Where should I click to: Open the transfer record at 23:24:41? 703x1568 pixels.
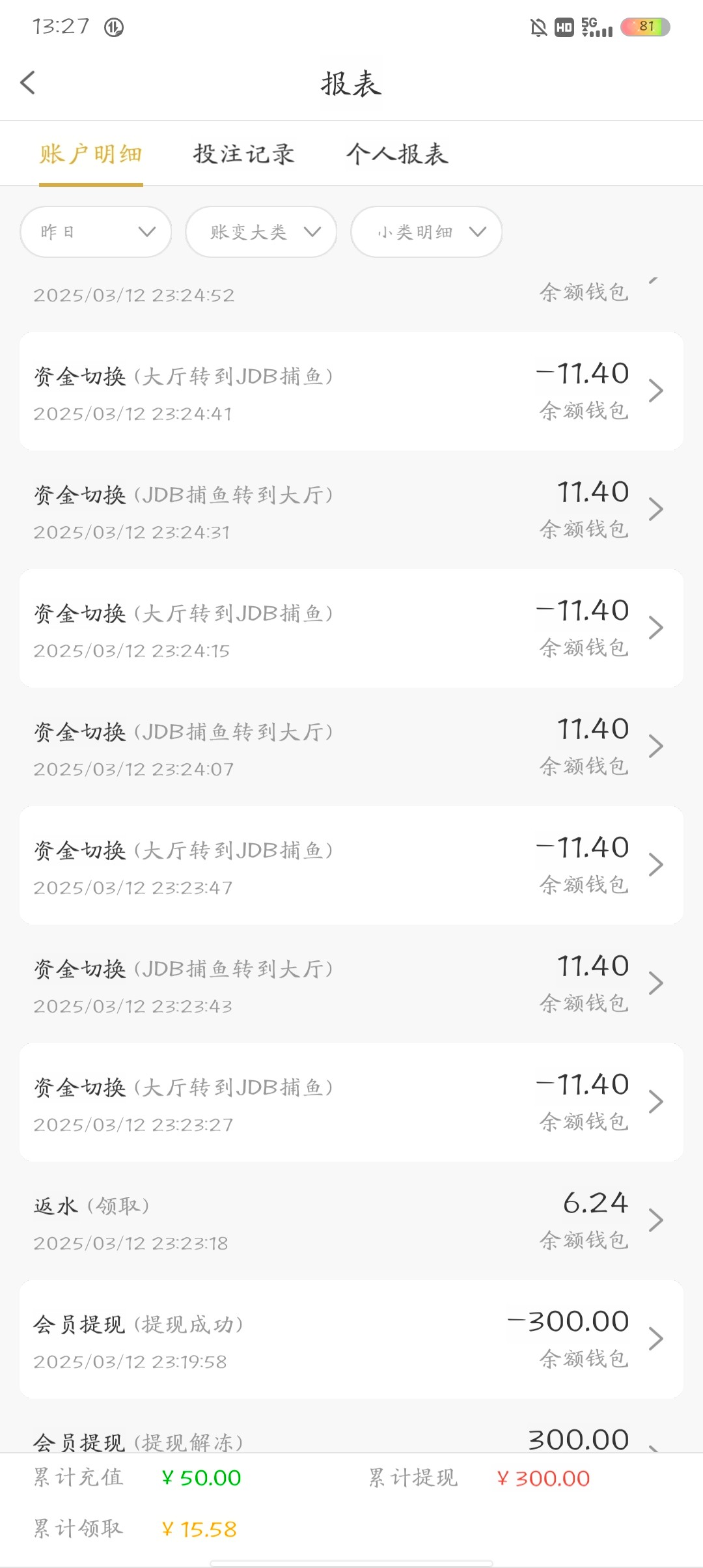coord(351,391)
